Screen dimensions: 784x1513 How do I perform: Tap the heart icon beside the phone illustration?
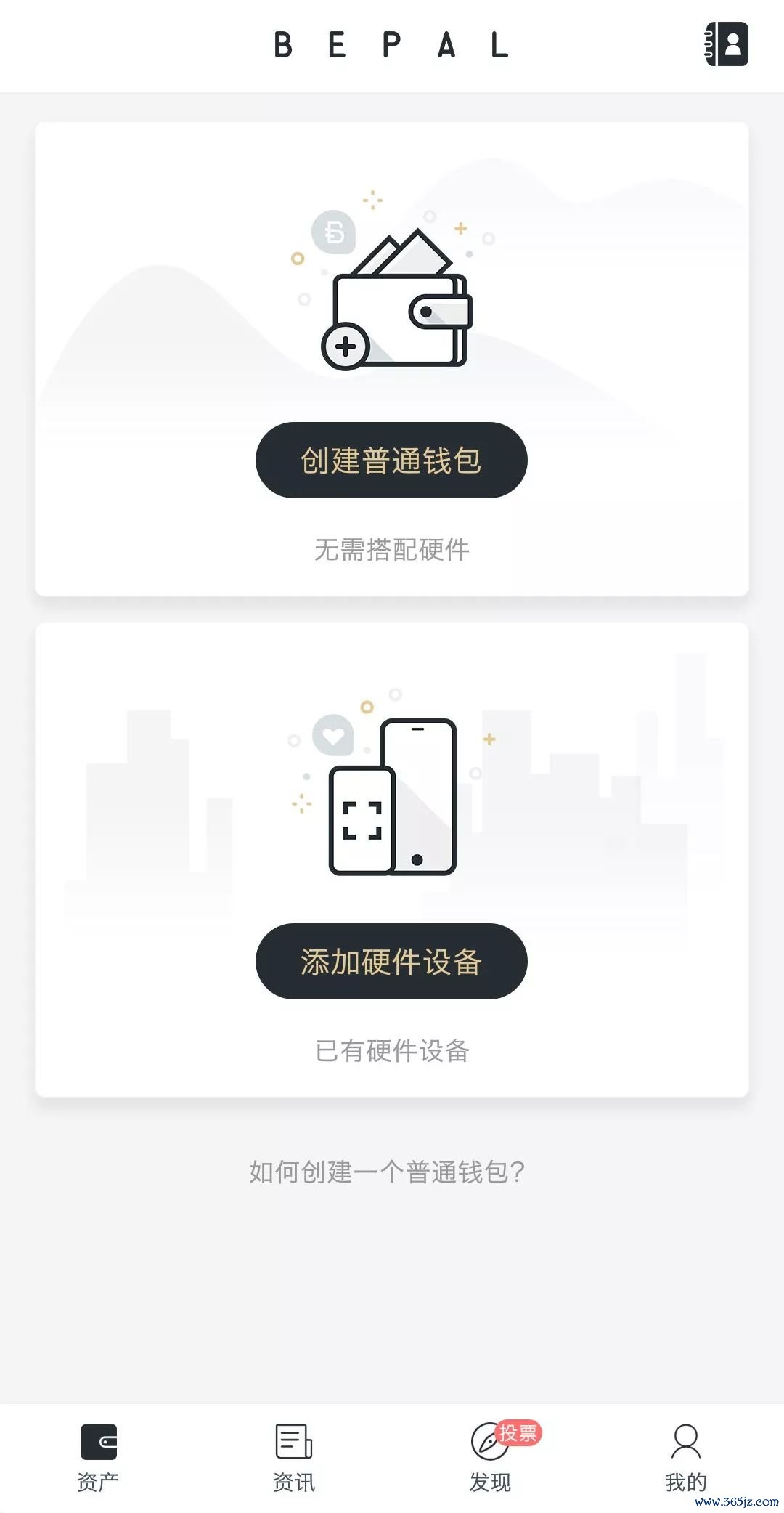[x=333, y=737]
